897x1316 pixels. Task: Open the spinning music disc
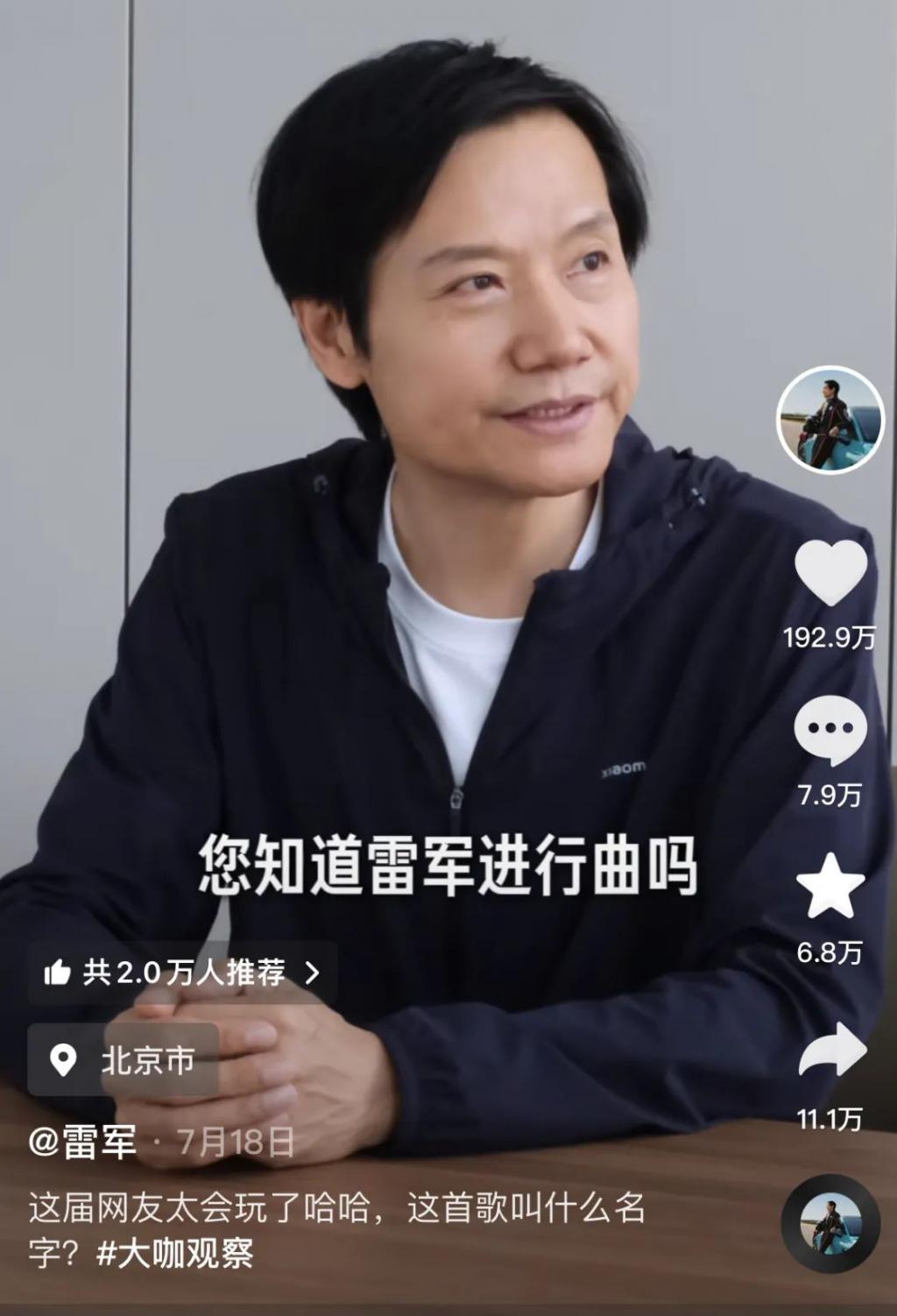[830, 1224]
